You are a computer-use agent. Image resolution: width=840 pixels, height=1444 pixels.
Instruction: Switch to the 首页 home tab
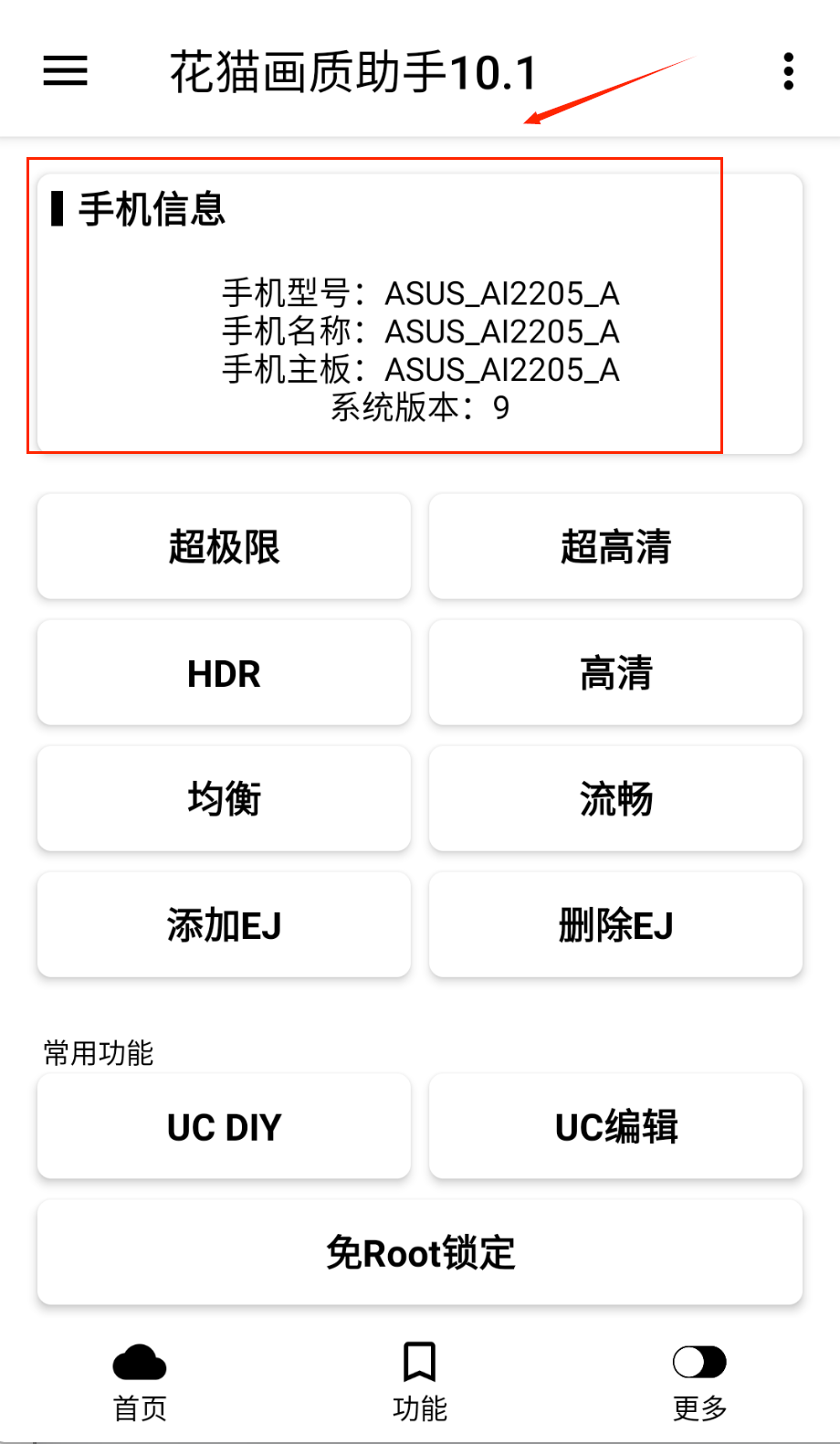point(140,1381)
